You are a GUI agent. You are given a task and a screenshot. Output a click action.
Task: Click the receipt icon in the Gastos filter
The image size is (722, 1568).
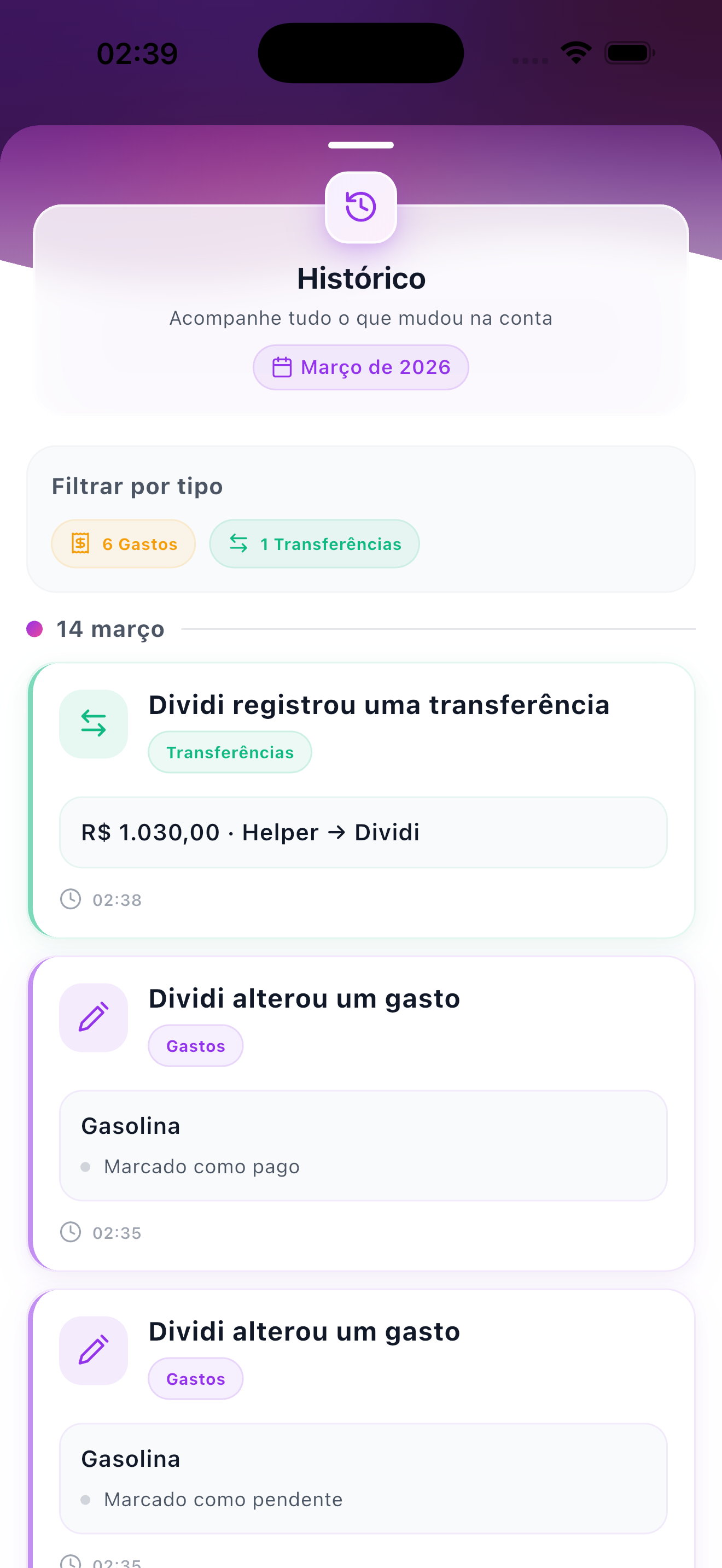point(81,542)
